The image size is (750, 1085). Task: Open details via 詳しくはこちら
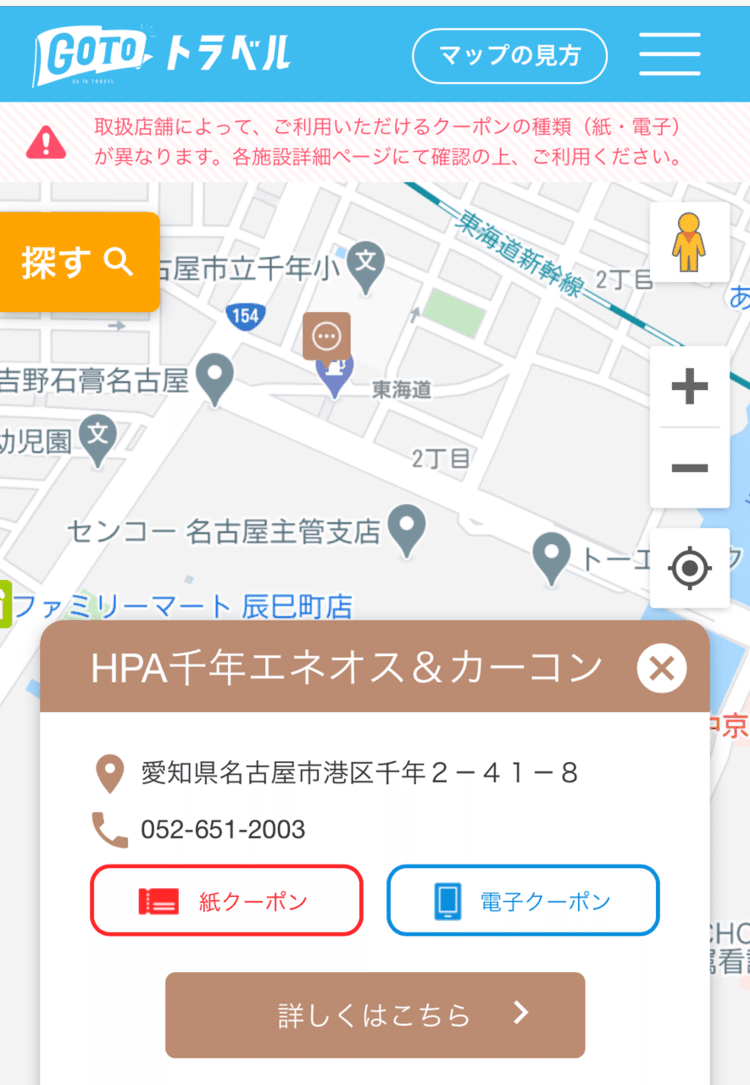click(375, 1015)
